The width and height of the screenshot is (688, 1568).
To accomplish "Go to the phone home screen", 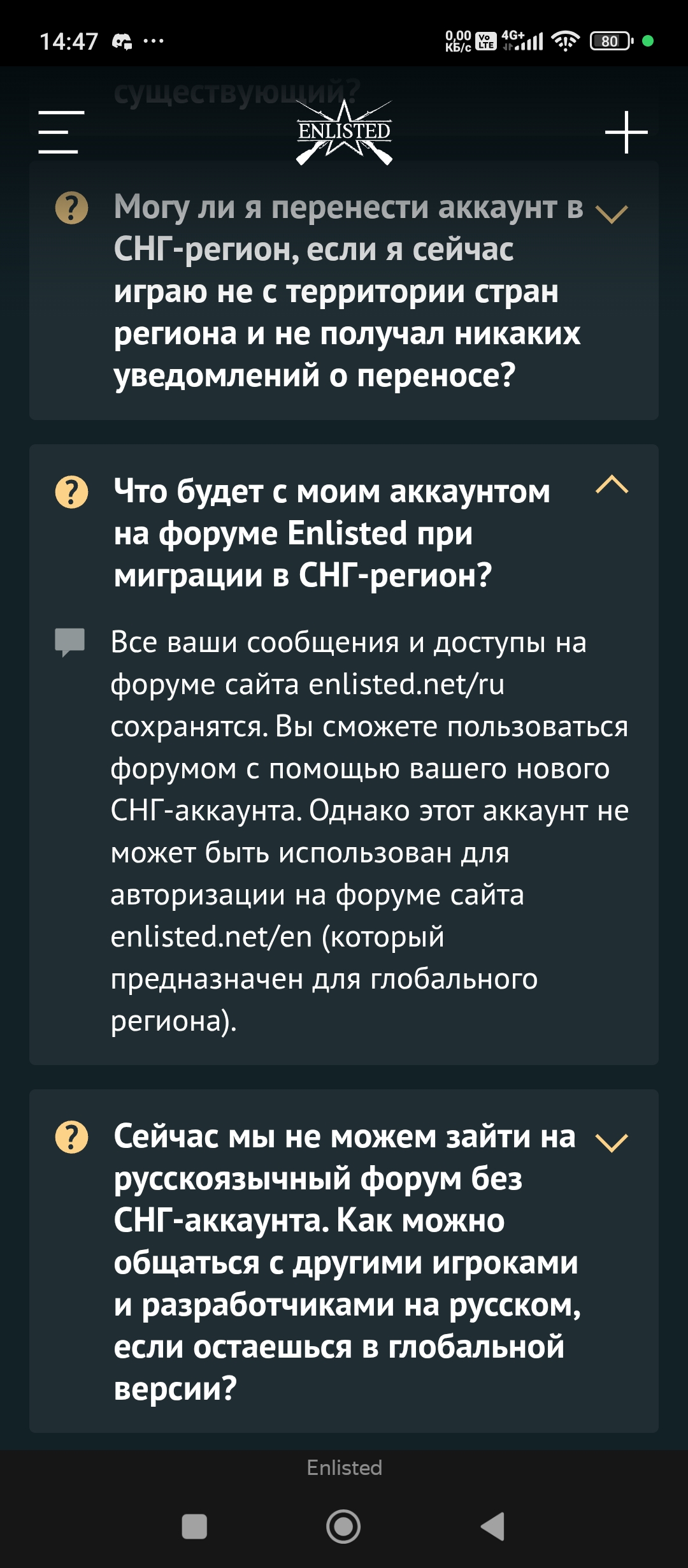I will click(x=343, y=1527).
